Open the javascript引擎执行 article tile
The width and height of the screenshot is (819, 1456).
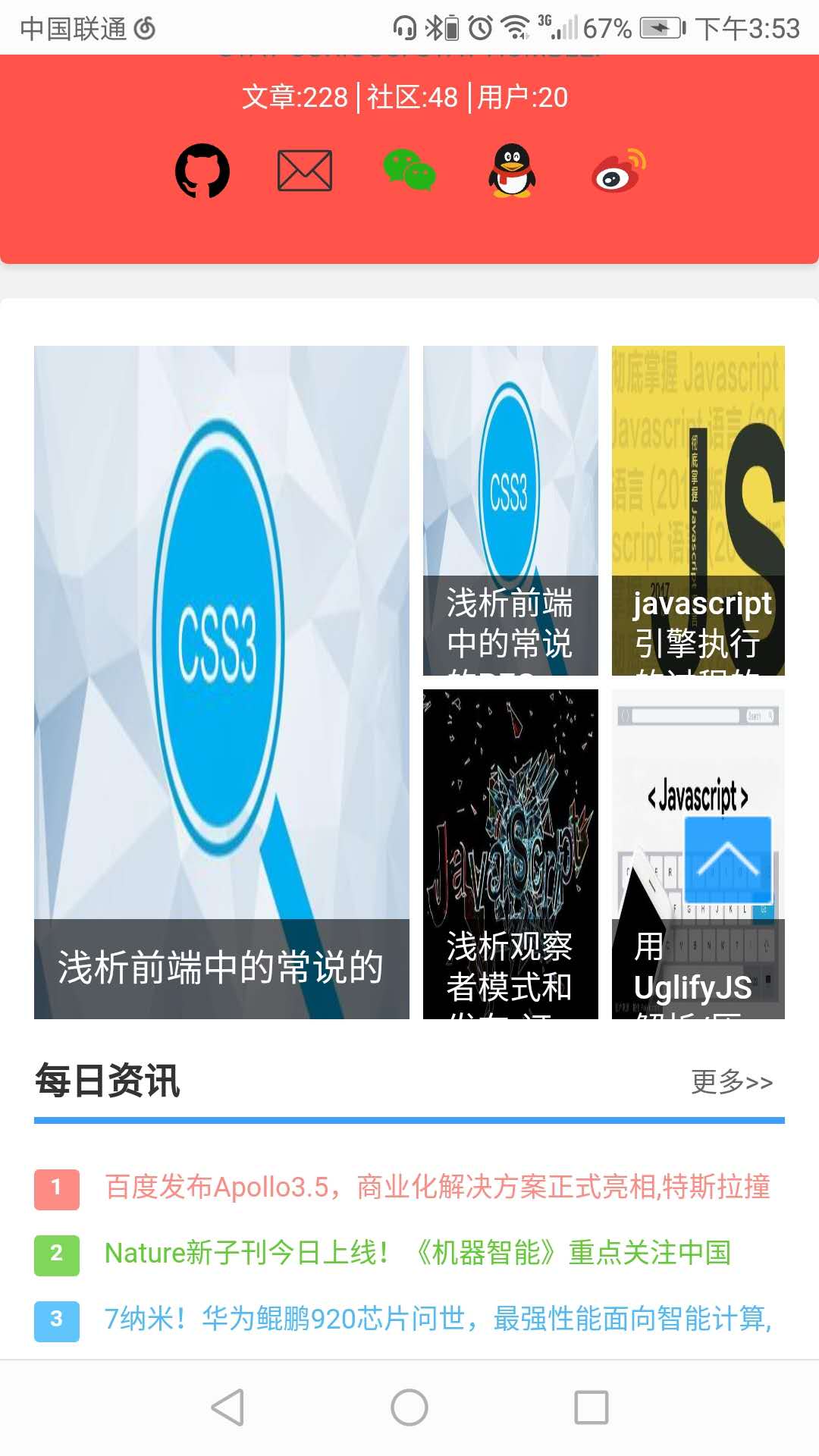698,510
